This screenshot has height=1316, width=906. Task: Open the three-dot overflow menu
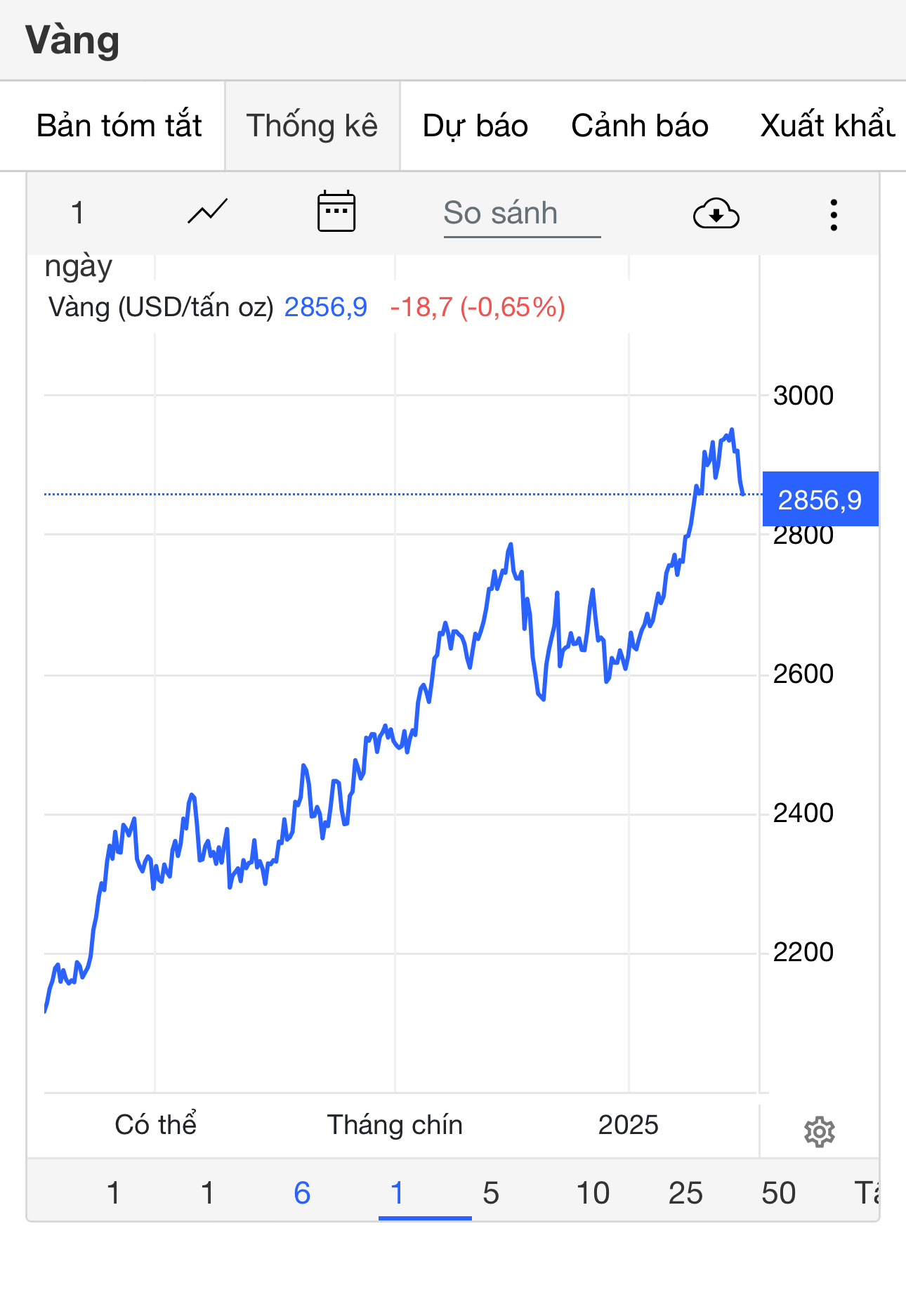[834, 214]
